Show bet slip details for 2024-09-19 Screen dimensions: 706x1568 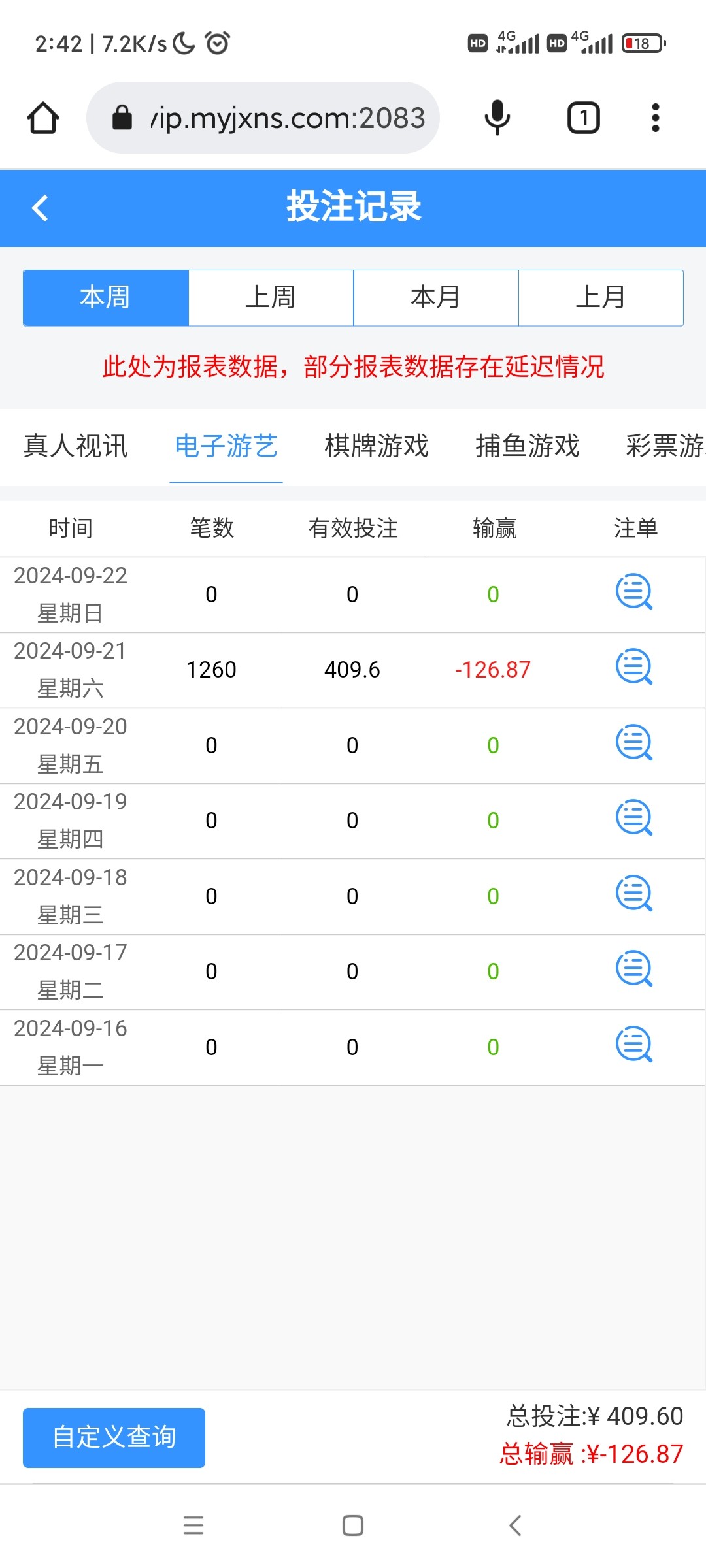click(634, 818)
